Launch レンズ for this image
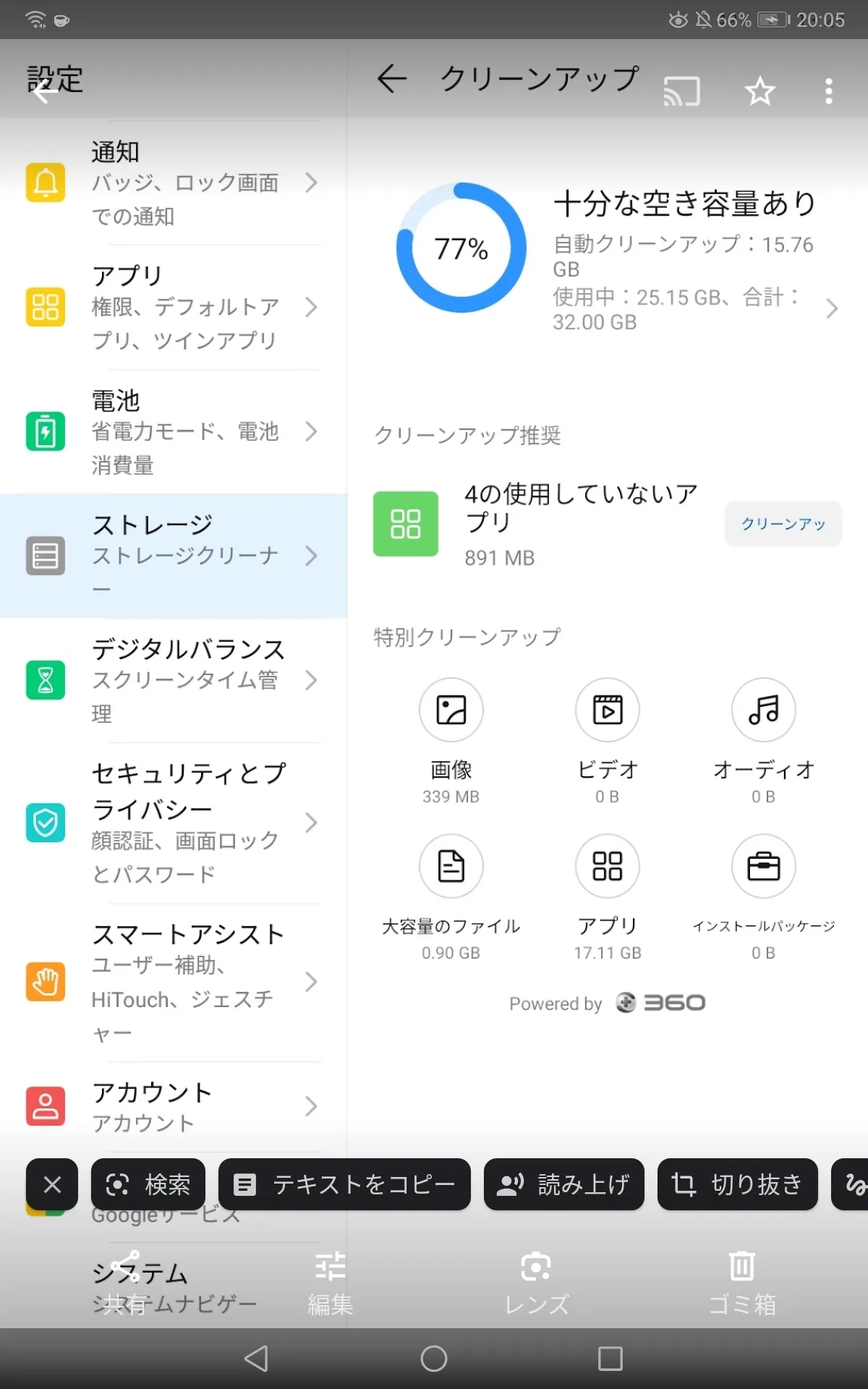The height and width of the screenshot is (1389, 868). pos(536,1282)
